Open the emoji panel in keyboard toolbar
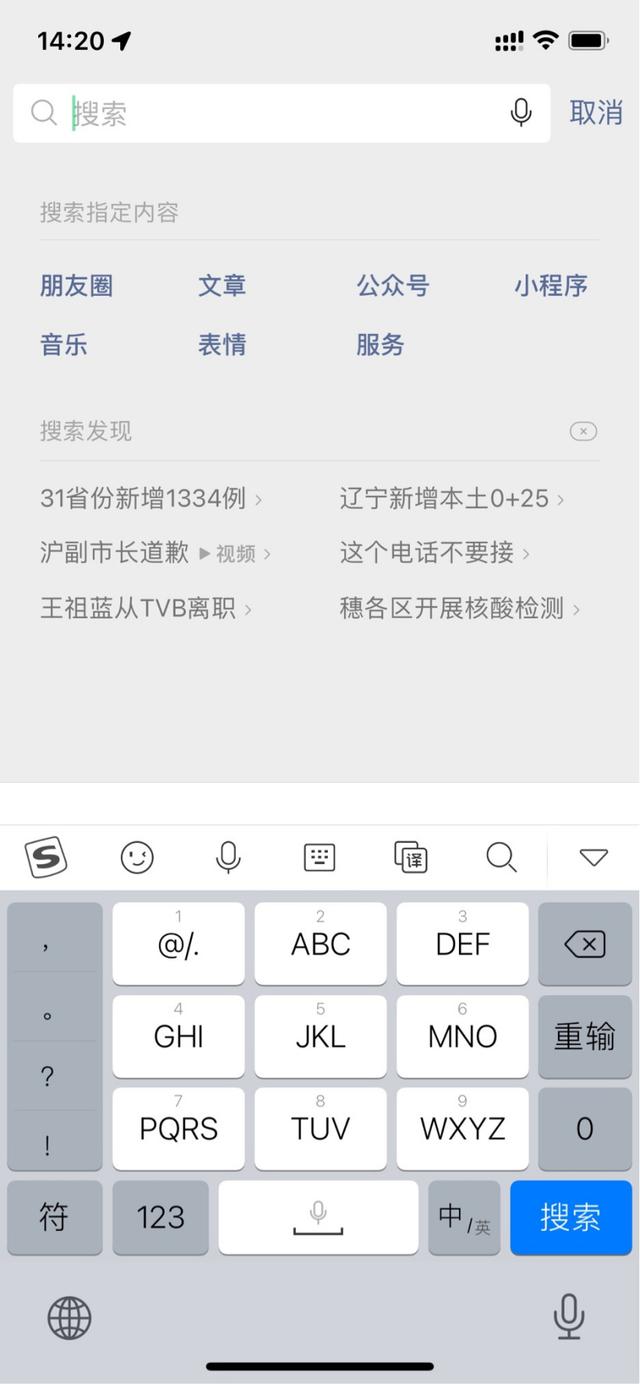 tap(137, 857)
